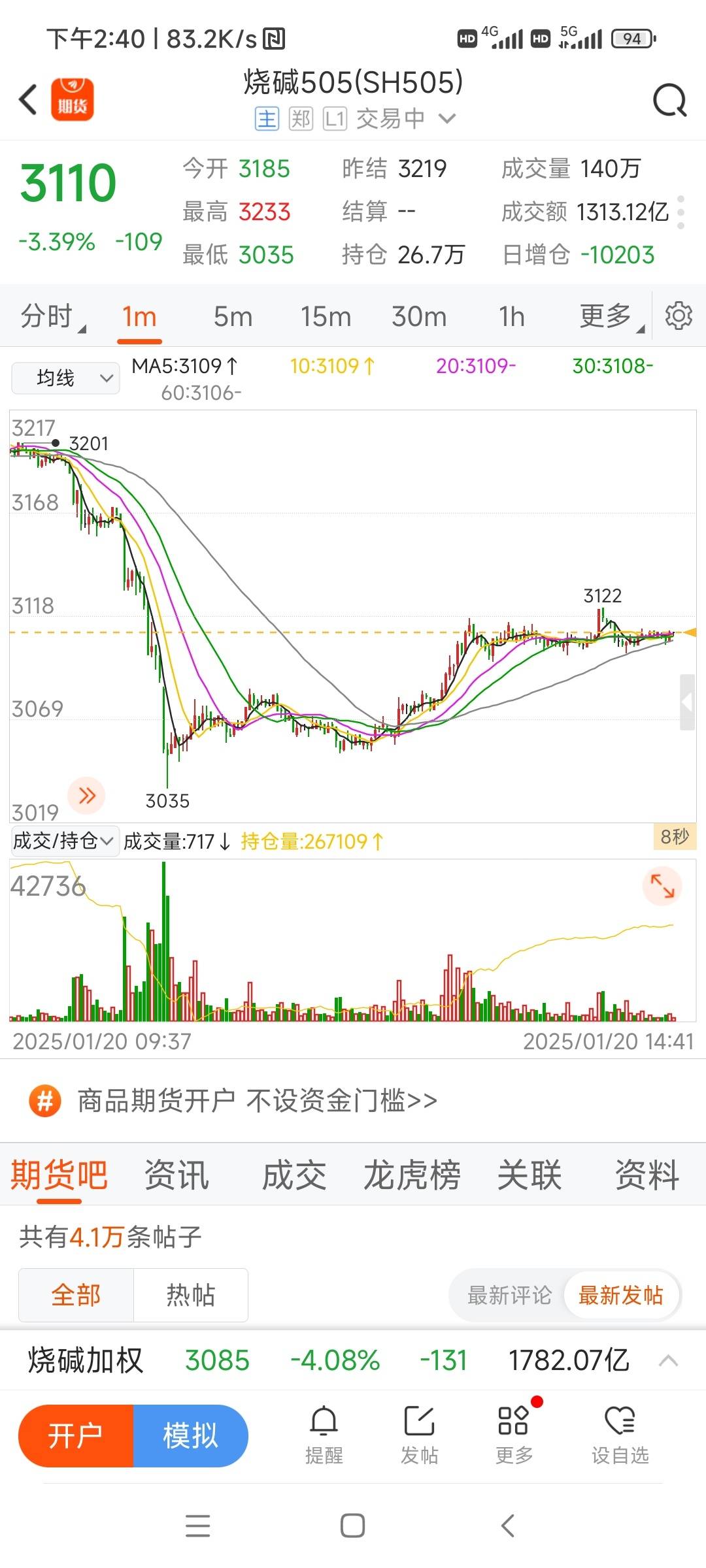Switch chart to the 15m interval
The image size is (706, 1568).
point(326,317)
